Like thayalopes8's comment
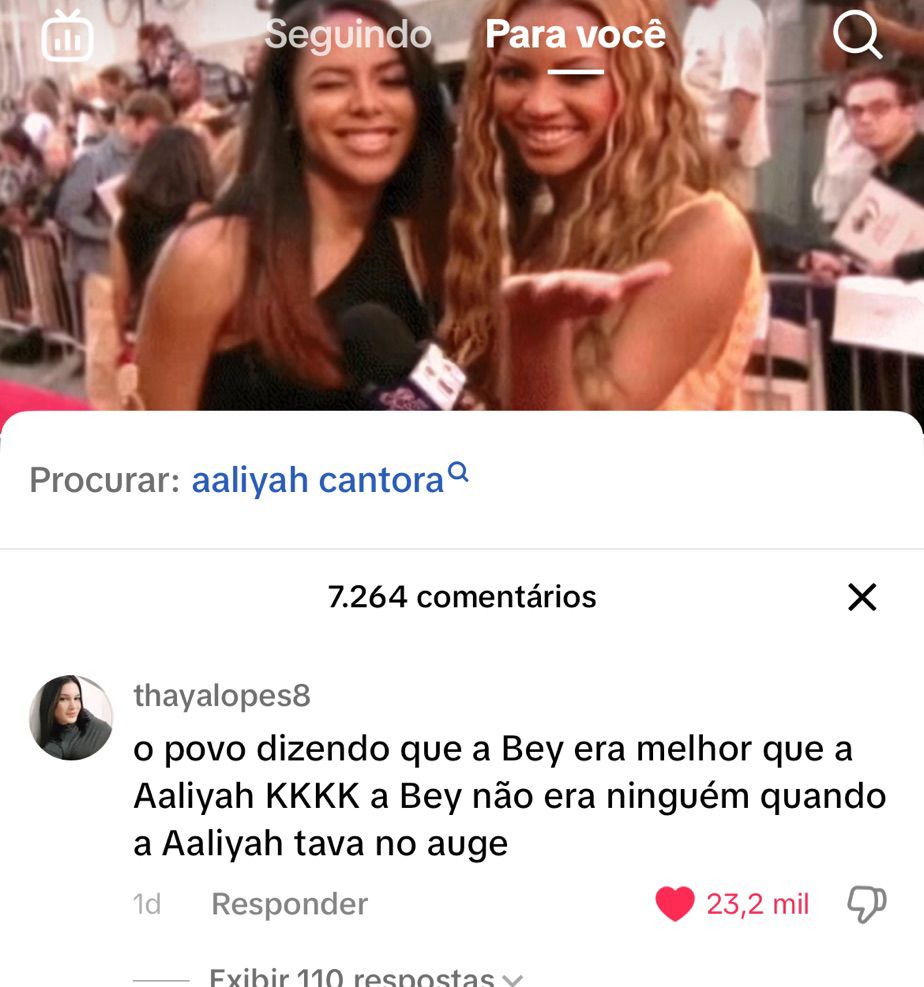Screen dimensions: 924x987 676,904
